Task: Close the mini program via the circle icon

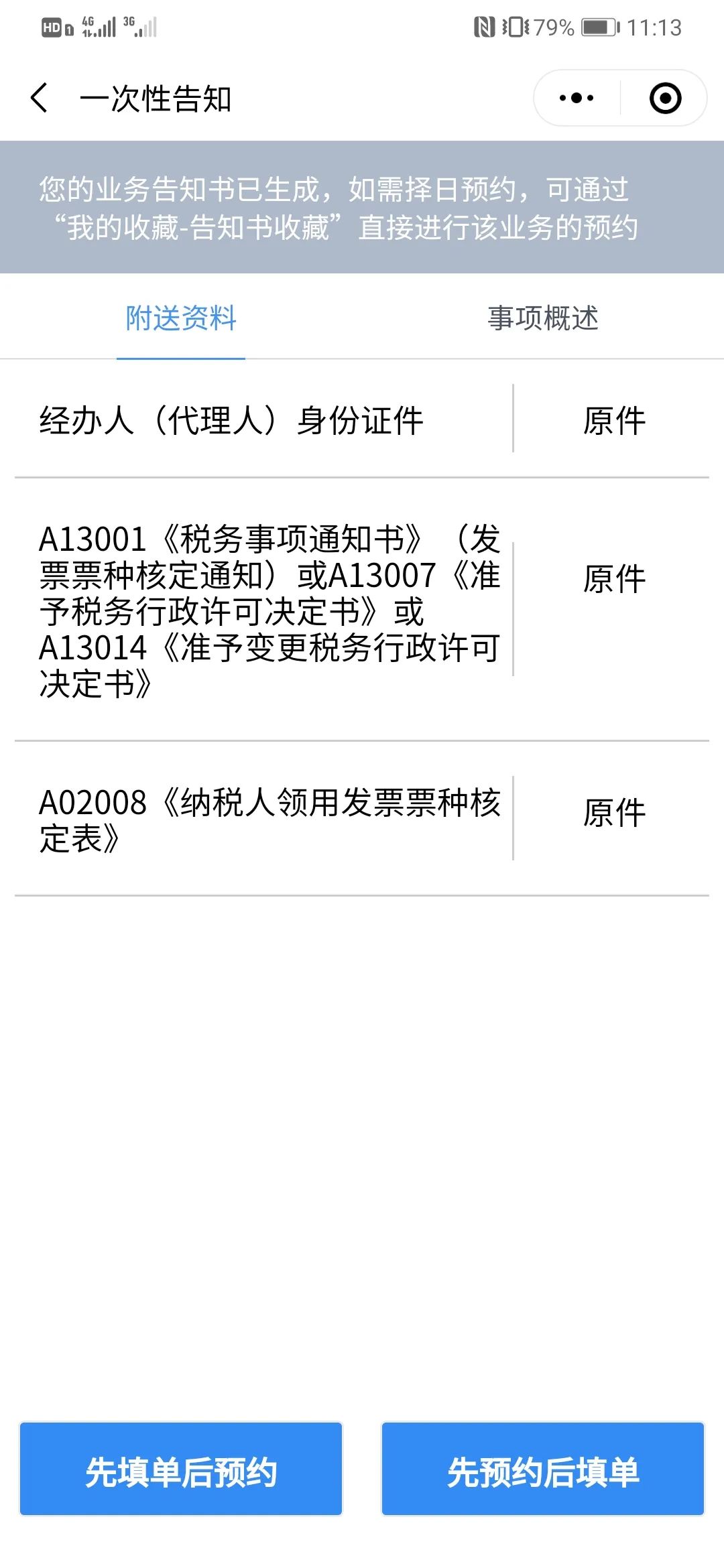Action: tap(665, 98)
